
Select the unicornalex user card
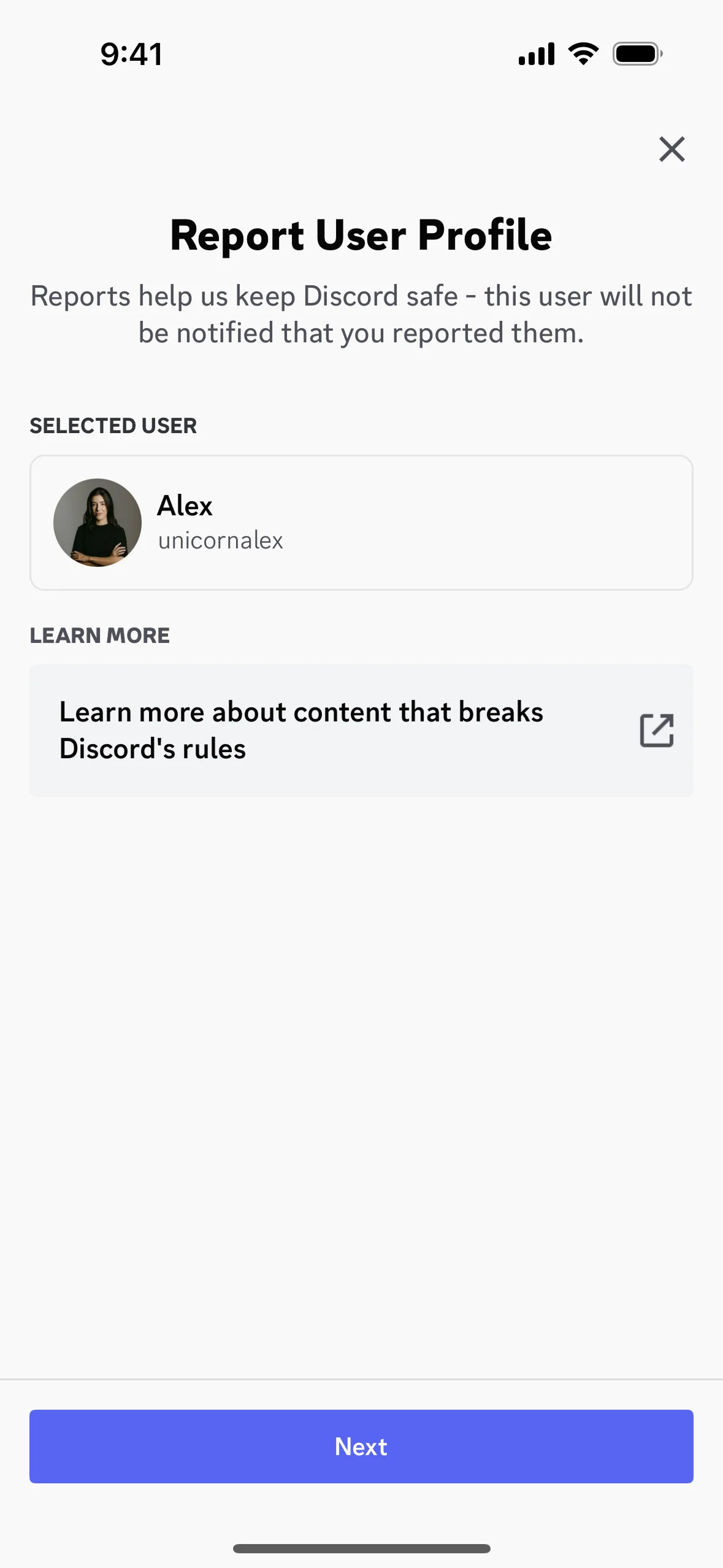pos(361,522)
